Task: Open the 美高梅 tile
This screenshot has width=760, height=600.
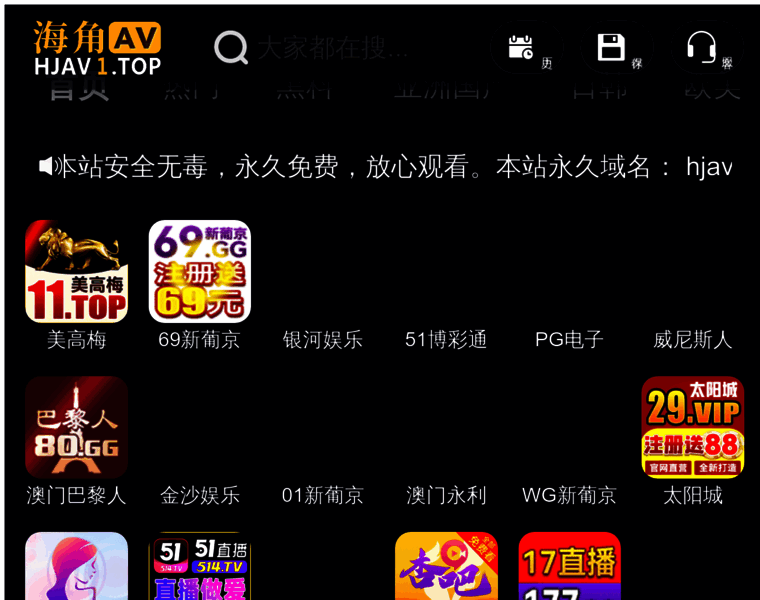Action: pyautogui.click(x=76, y=272)
